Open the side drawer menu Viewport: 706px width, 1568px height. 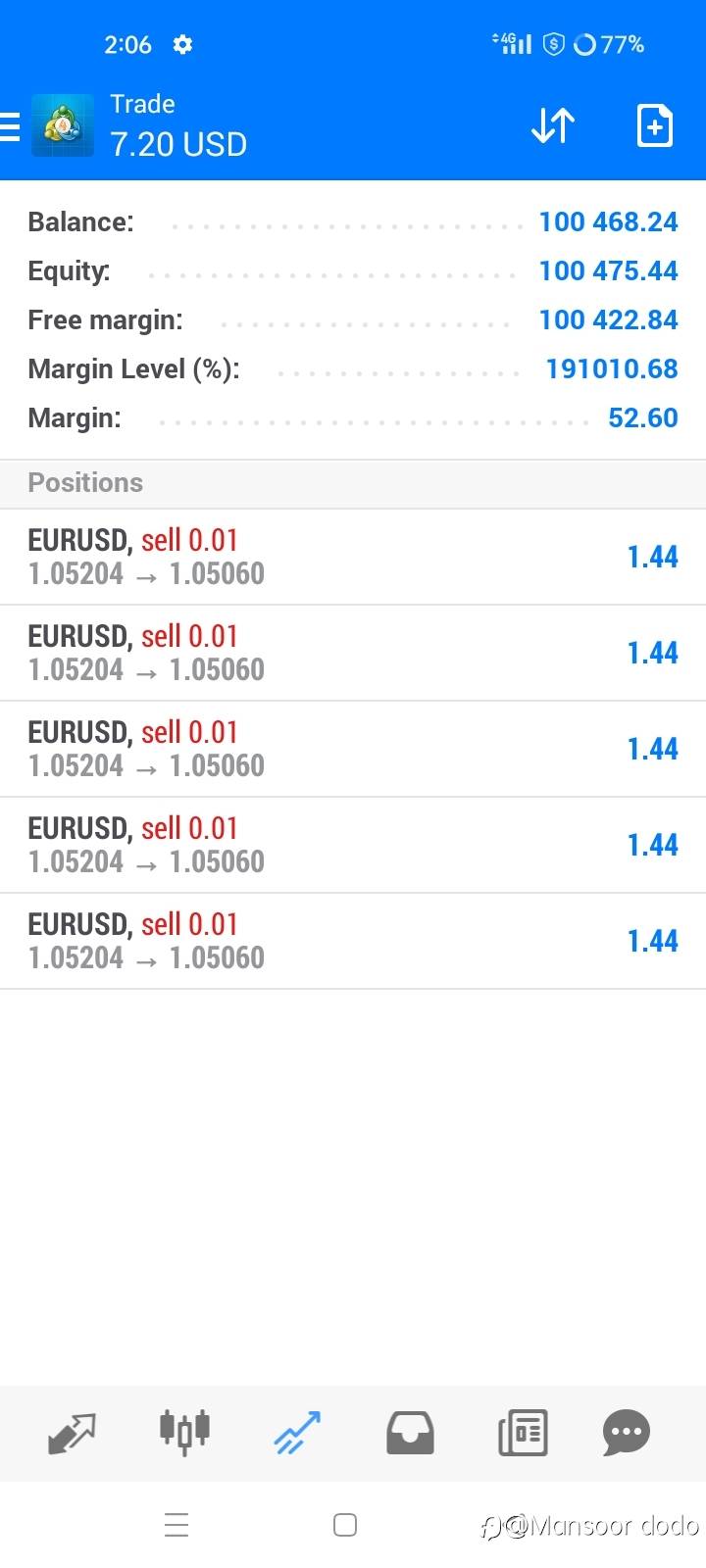pyautogui.click(x=10, y=126)
